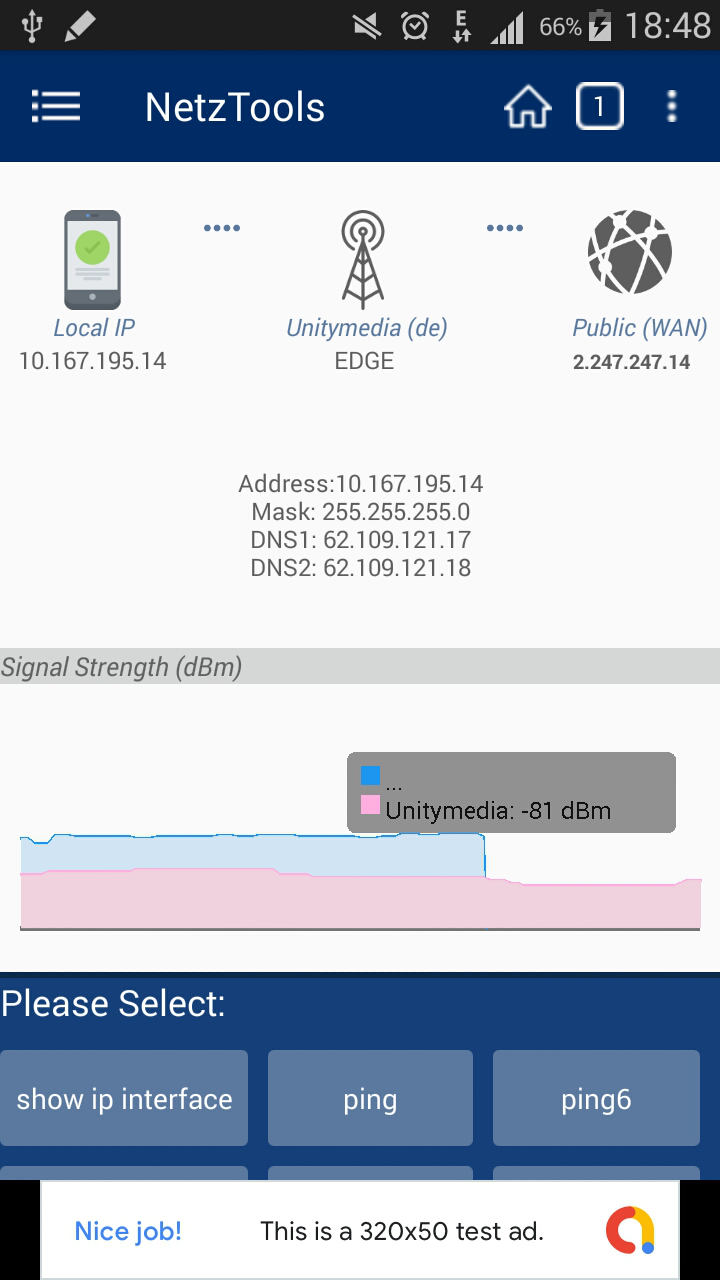Tap the Local IP phone icon
The width and height of the screenshot is (720, 1280).
point(92,260)
